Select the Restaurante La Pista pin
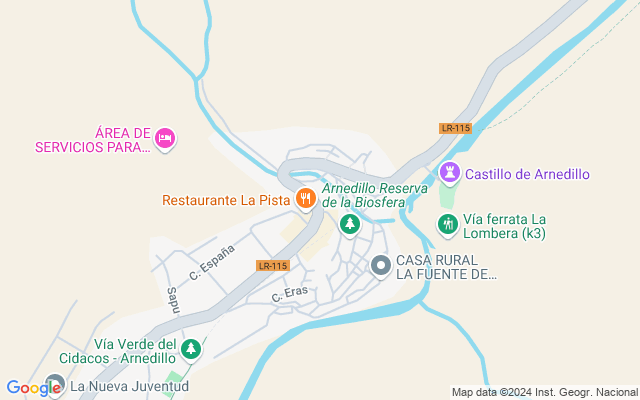 point(306,200)
